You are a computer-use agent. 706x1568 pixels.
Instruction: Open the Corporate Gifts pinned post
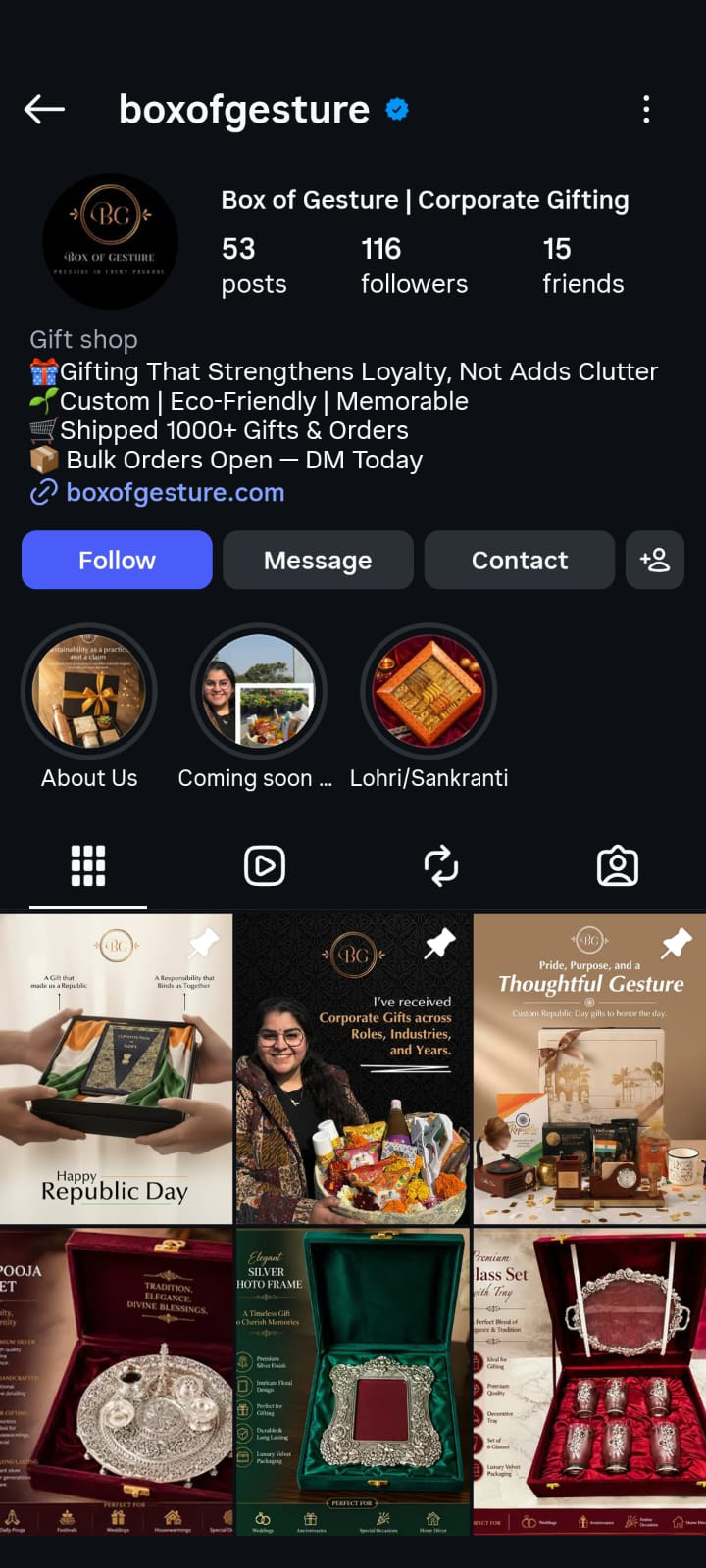pyautogui.click(x=353, y=1068)
